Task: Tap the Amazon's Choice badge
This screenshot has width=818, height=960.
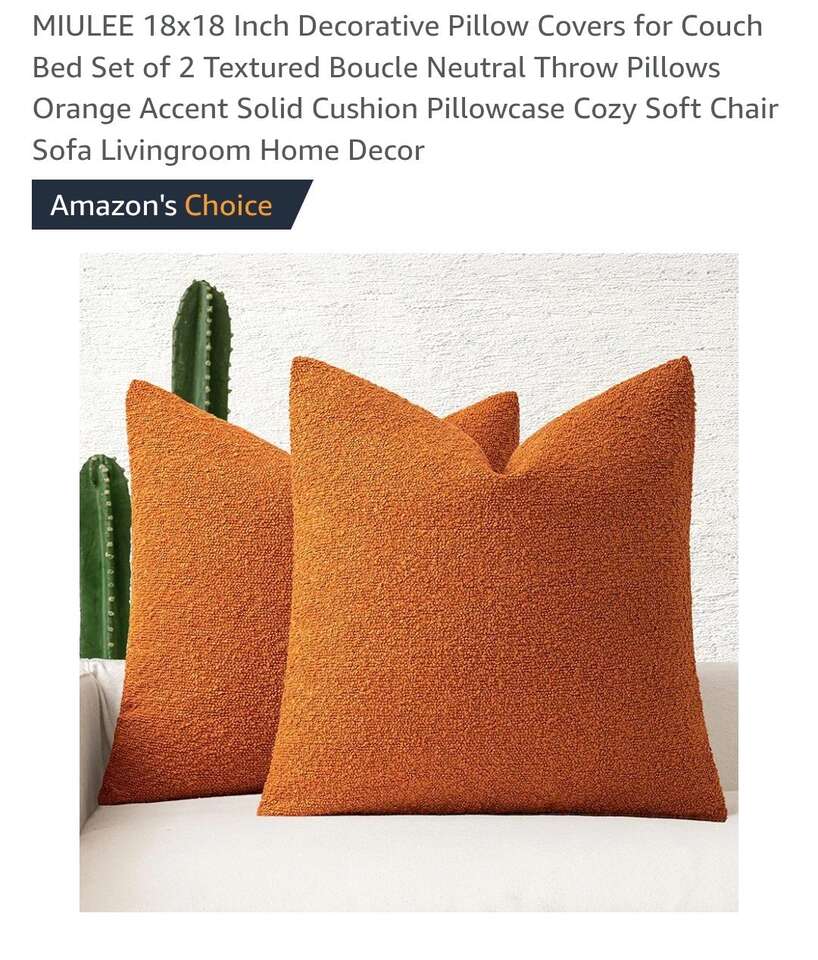Action: pos(163,205)
